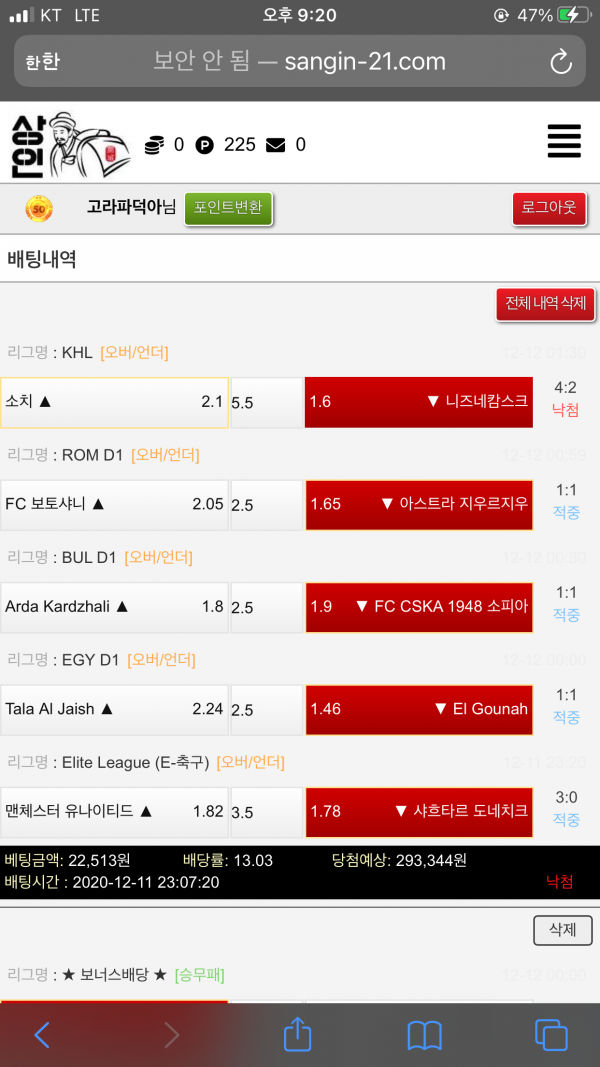Open reader options 한한 in address bar

click(42, 62)
